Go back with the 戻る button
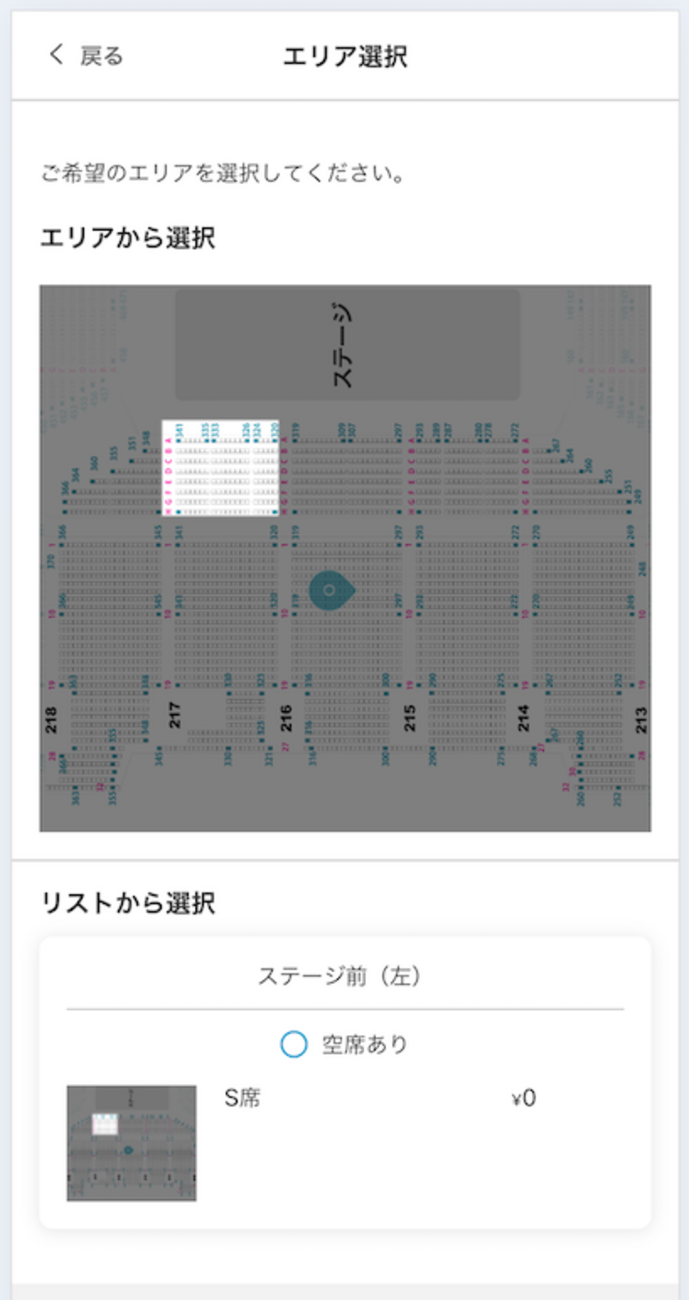The image size is (689, 1300). tap(86, 55)
